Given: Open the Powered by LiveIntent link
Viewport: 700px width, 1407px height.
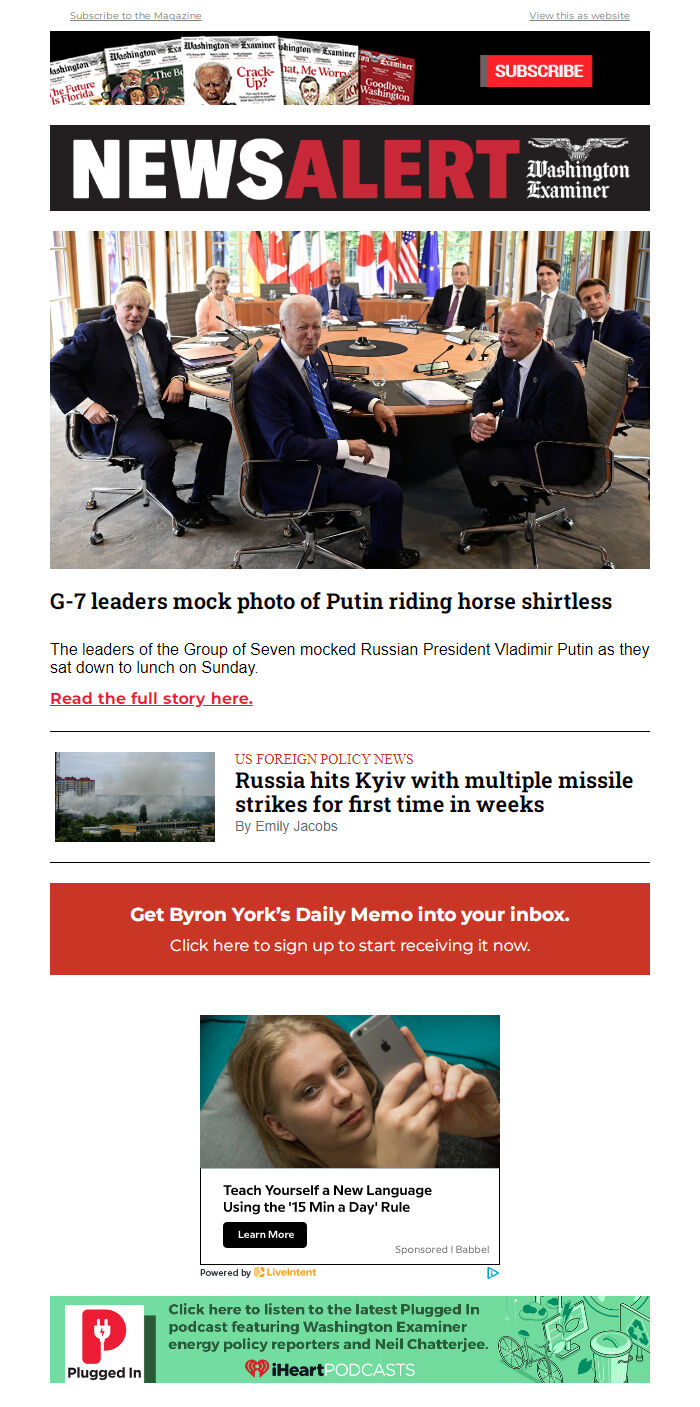Looking at the screenshot, I should 258,1273.
